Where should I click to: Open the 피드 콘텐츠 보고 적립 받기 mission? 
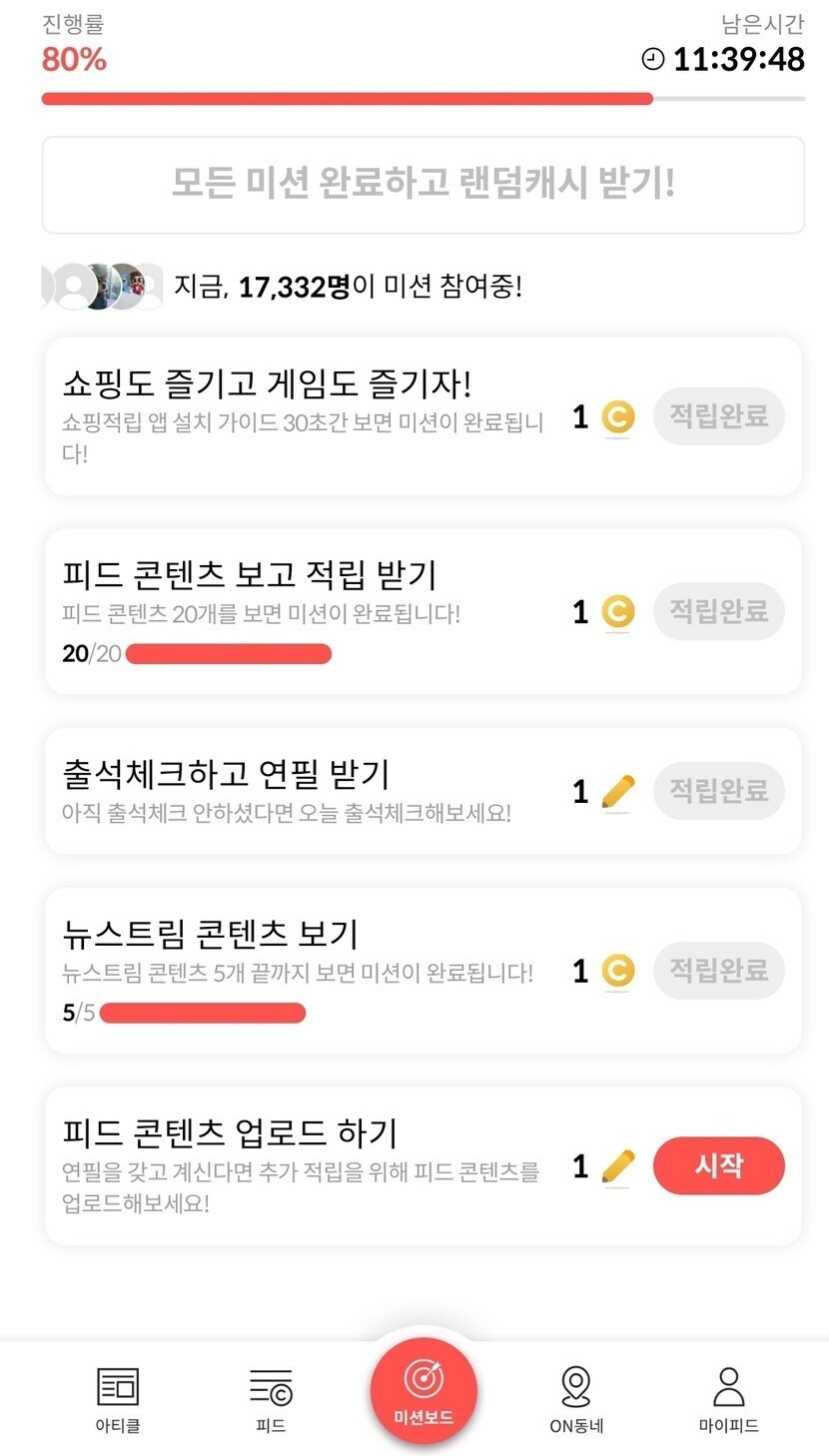pyautogui.click(x=300, y=610)
